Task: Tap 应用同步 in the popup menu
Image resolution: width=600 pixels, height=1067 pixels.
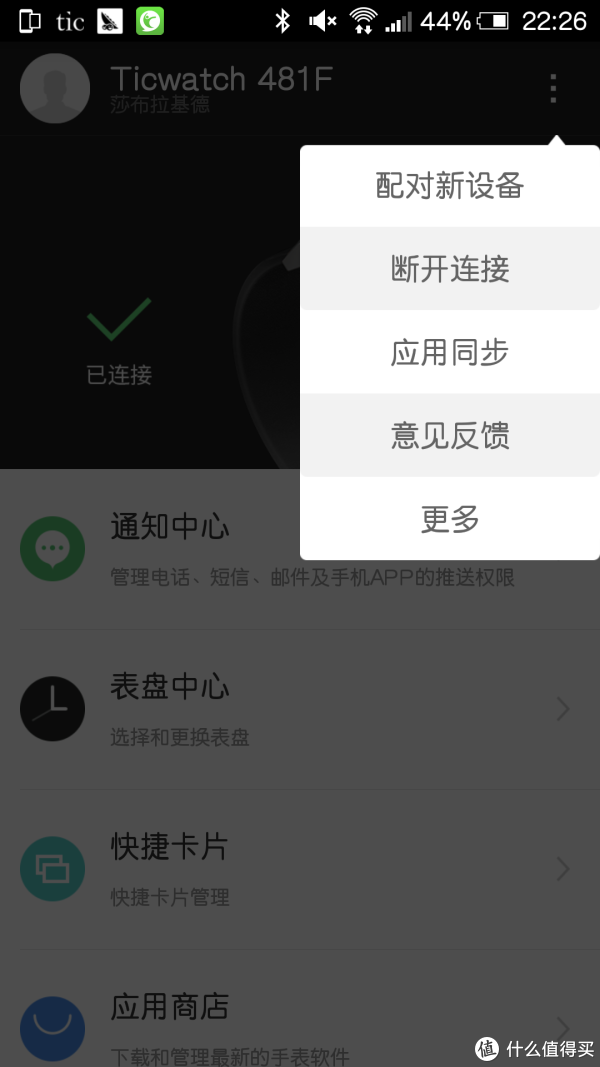Action: [x=450, y=352]
